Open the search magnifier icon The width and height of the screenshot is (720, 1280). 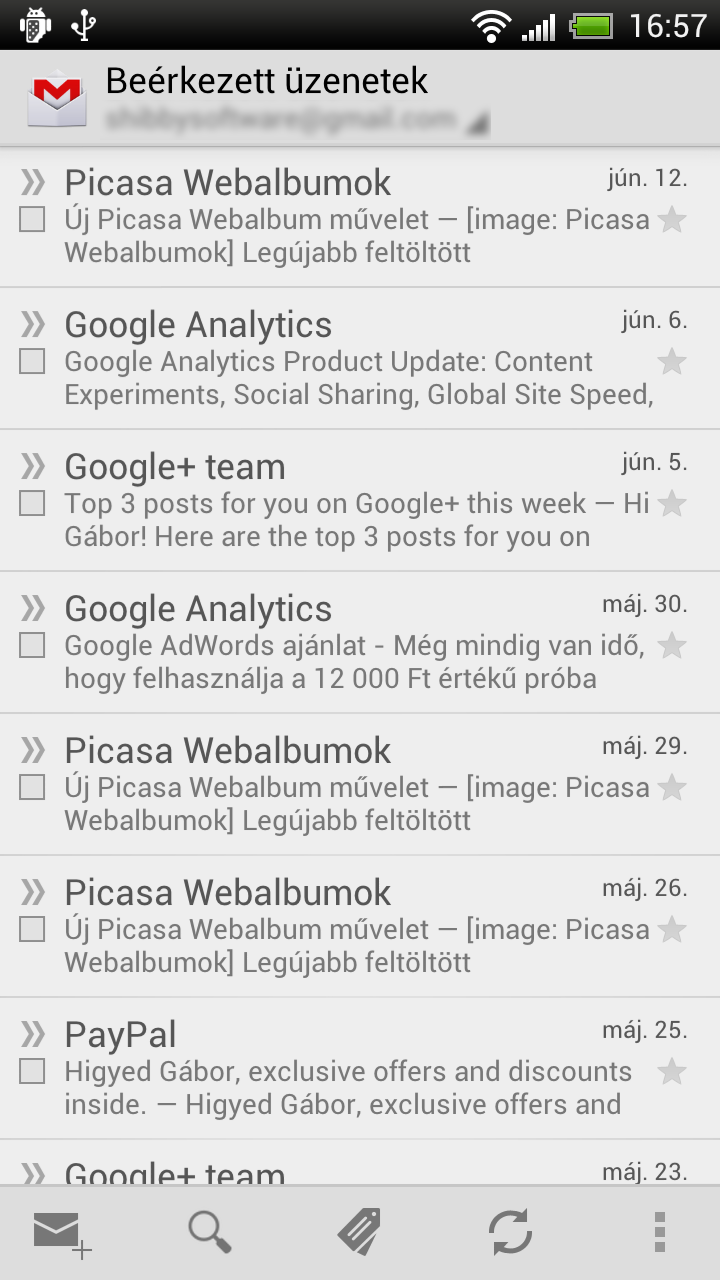click(210, 1232)
